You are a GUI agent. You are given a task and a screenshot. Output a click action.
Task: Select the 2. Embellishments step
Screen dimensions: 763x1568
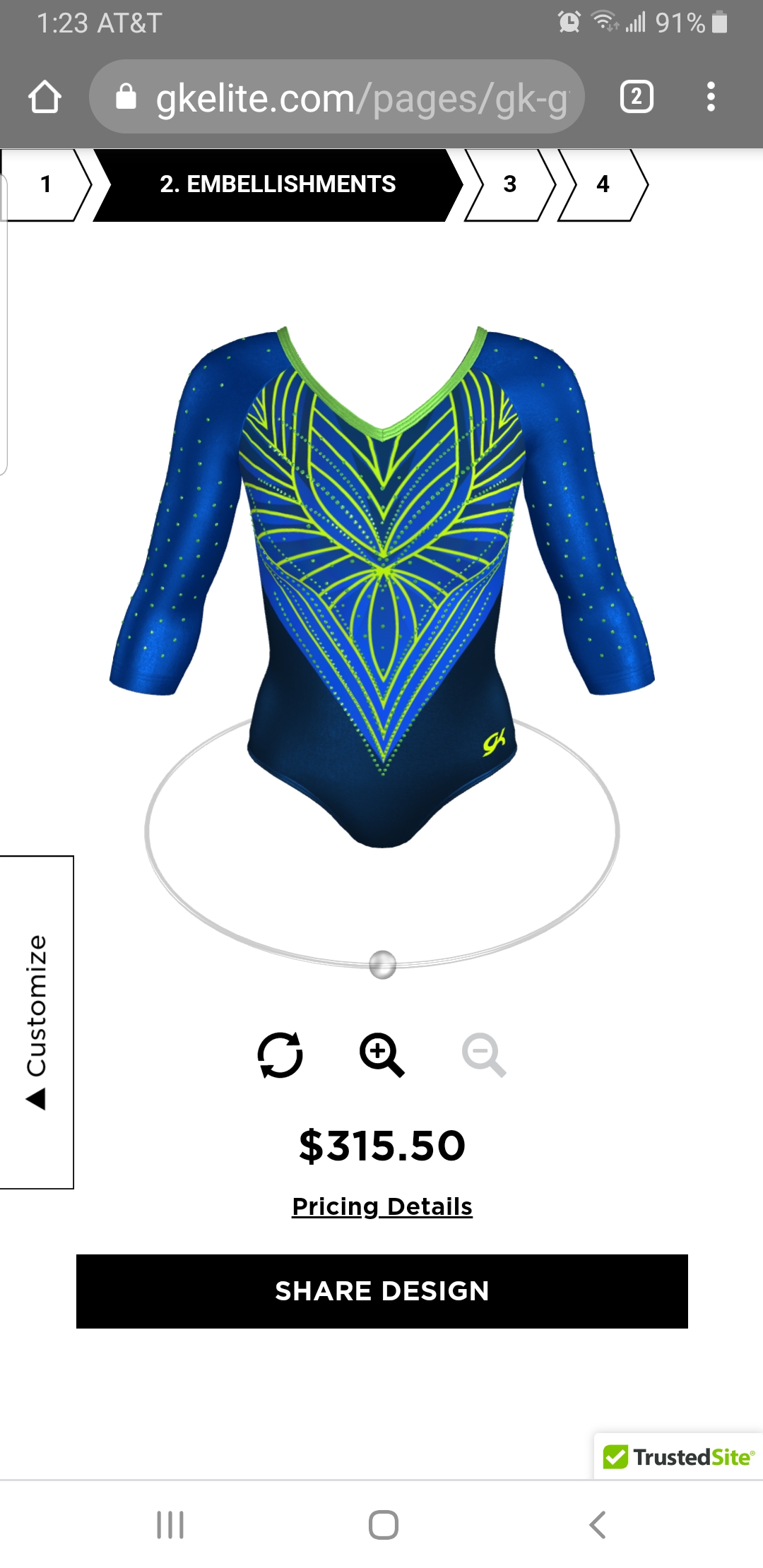click(x=278, y=184)
